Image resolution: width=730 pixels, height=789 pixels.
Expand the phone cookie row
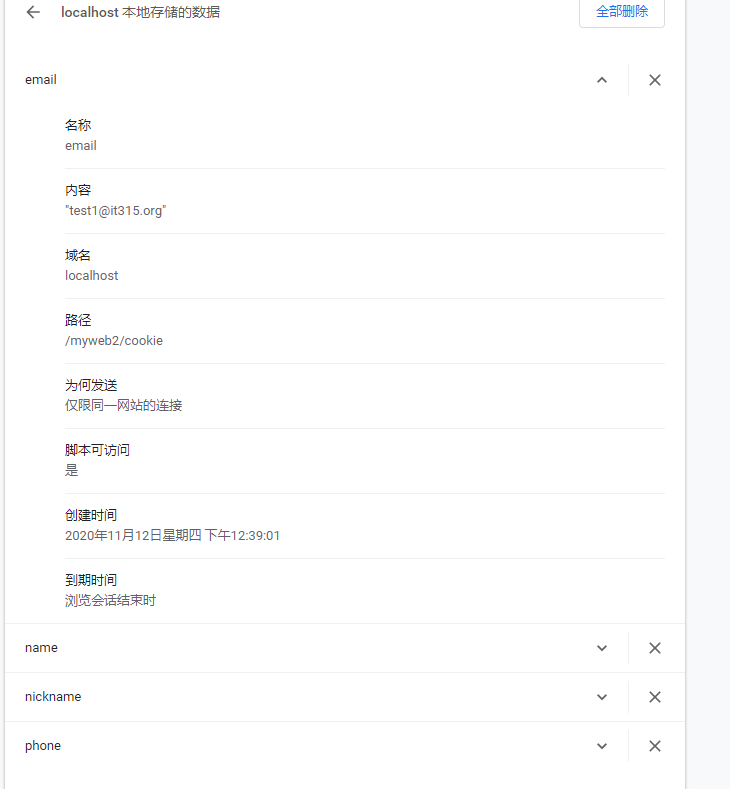pyautogui.click(x=602, y=746)
